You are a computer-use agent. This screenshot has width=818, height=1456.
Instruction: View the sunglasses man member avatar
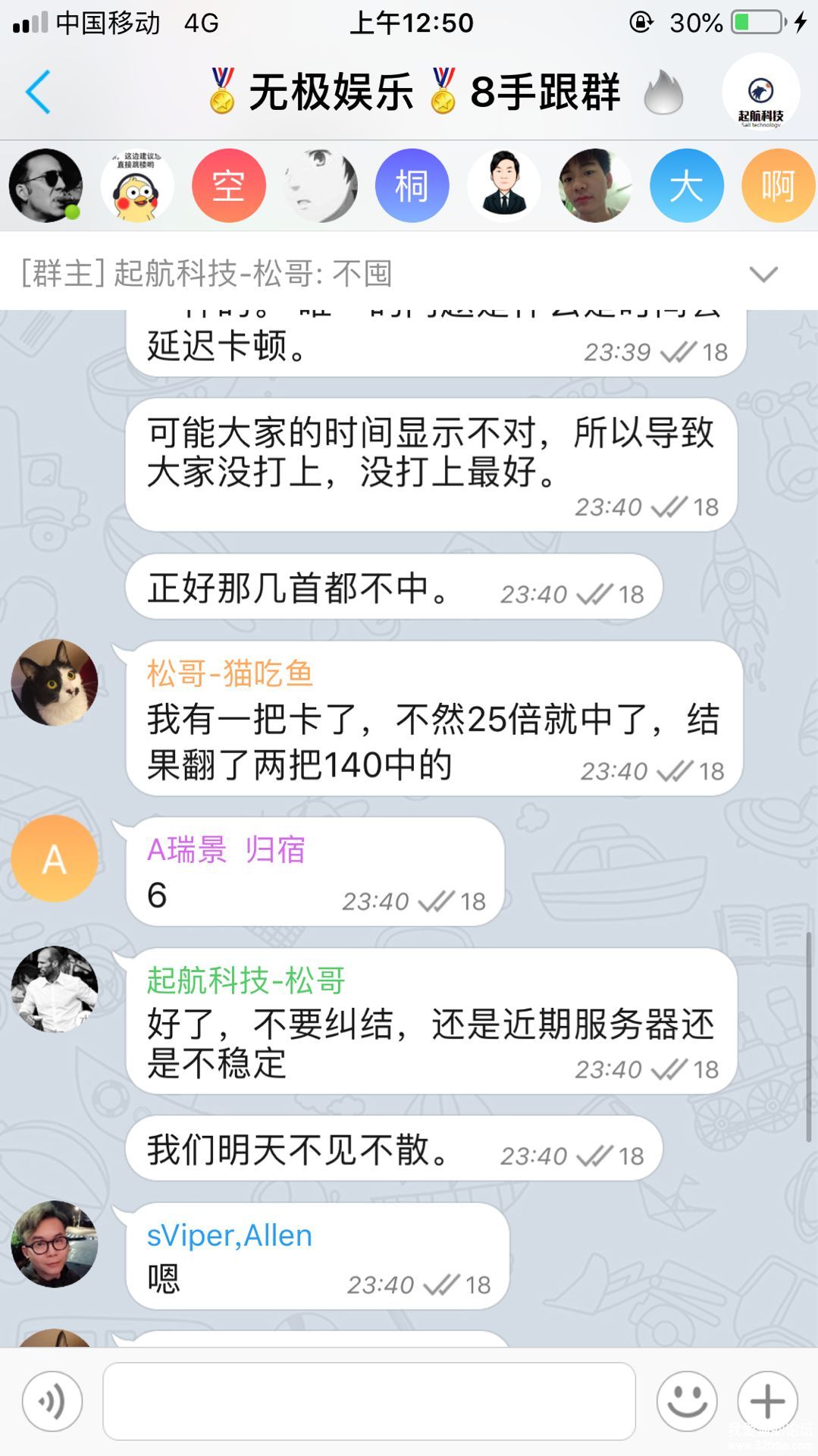click(45, 186)
